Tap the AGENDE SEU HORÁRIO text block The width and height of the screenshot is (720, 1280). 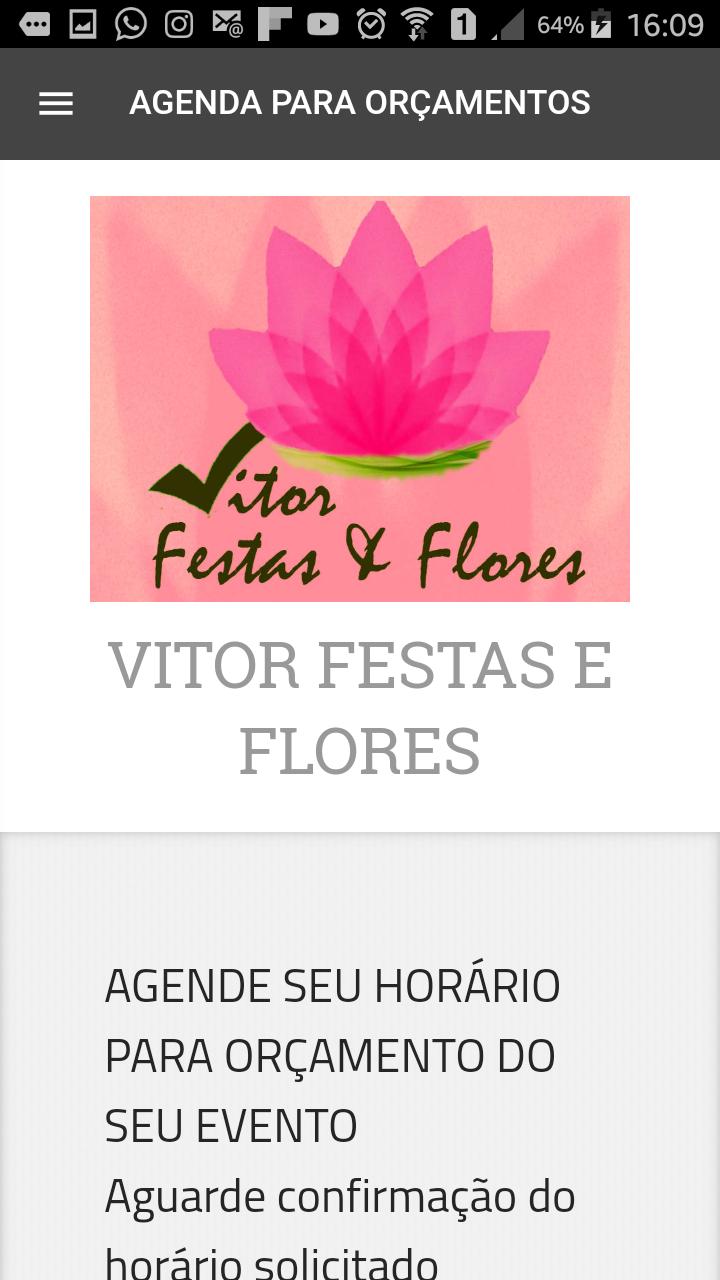click(x=332, y=1055)
